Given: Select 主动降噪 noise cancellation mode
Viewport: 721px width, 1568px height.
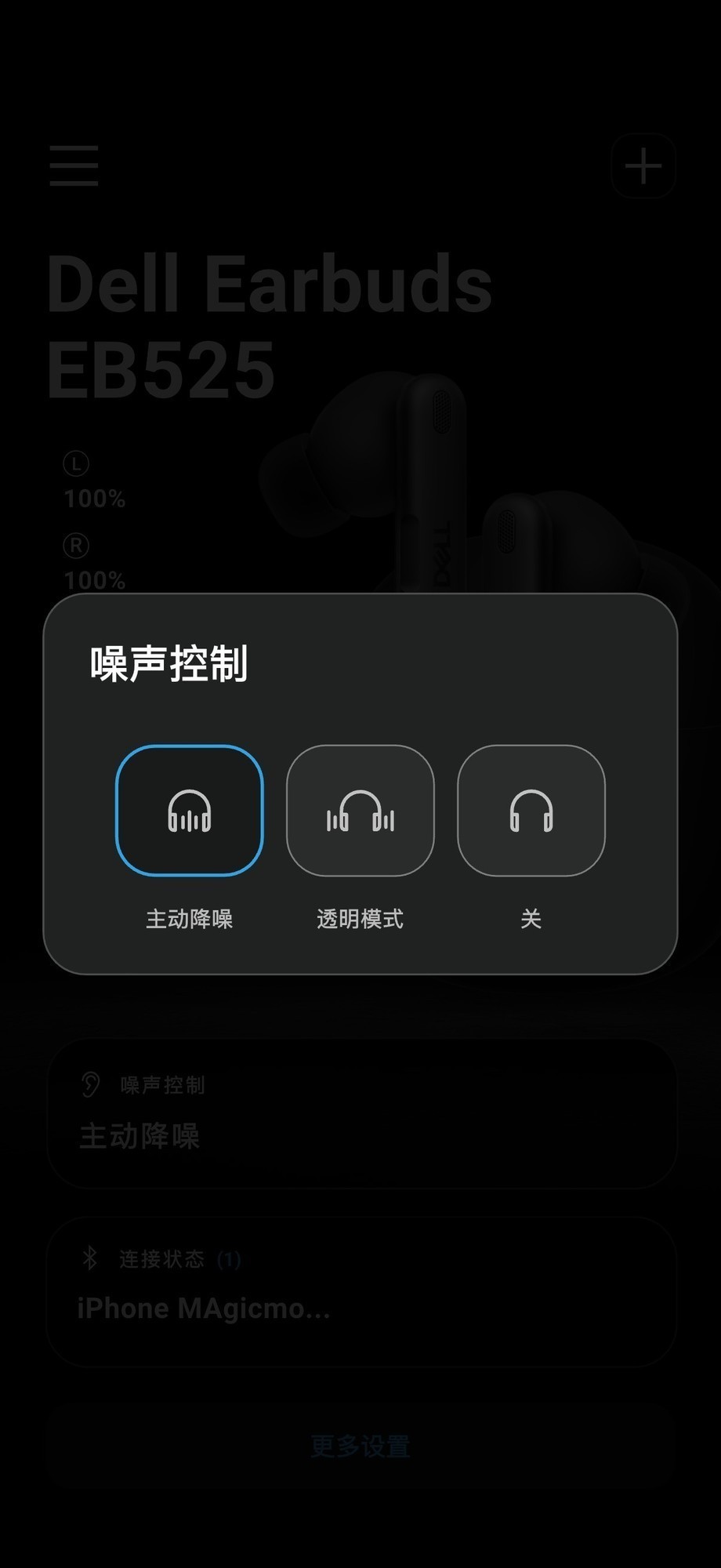Looking at the screenshot, I should pos(190,810).
